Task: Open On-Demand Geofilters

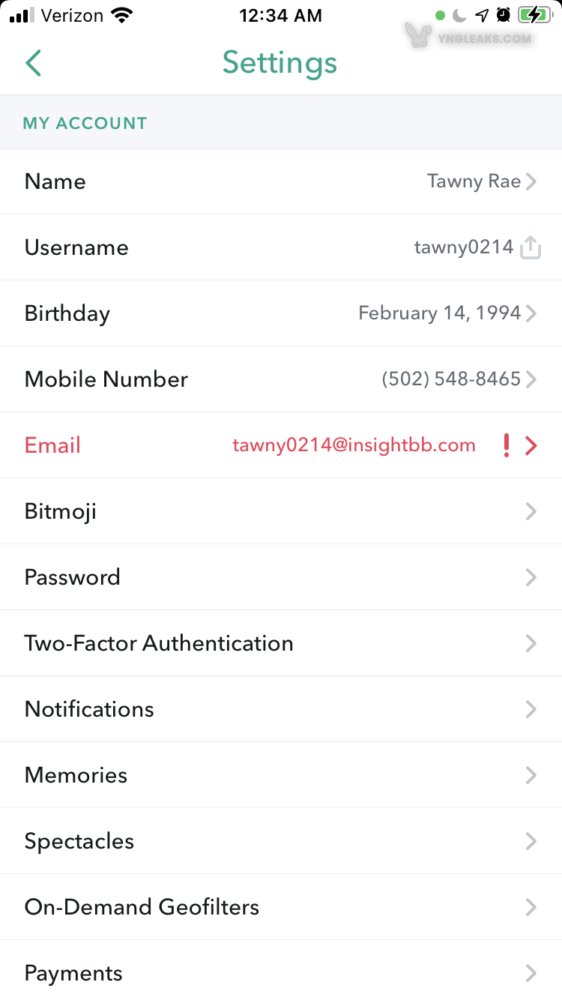Action: click(x=281, y=907)
